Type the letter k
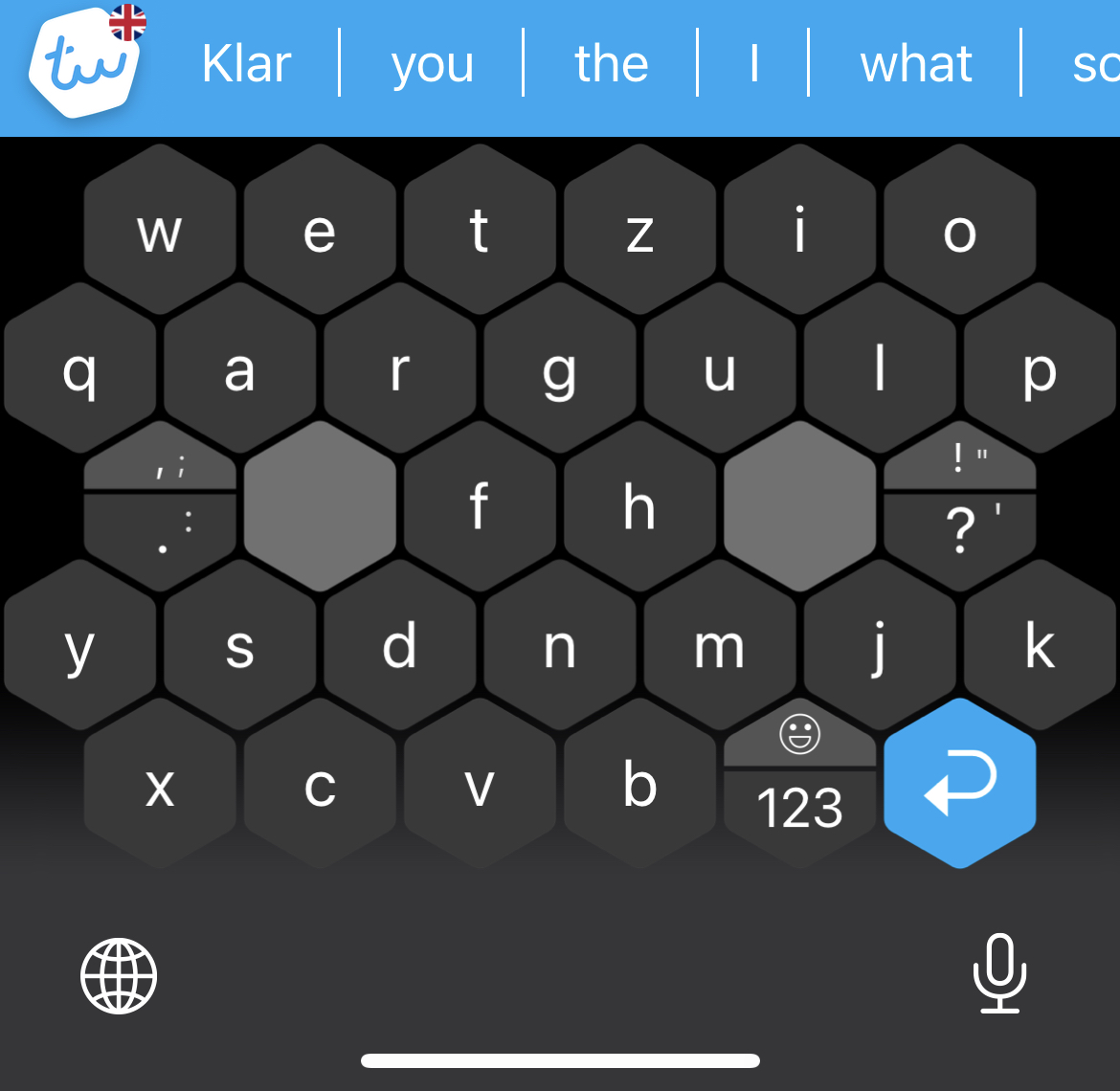This screenshot has width=1120, height=1091. [x=1040, y=646]
